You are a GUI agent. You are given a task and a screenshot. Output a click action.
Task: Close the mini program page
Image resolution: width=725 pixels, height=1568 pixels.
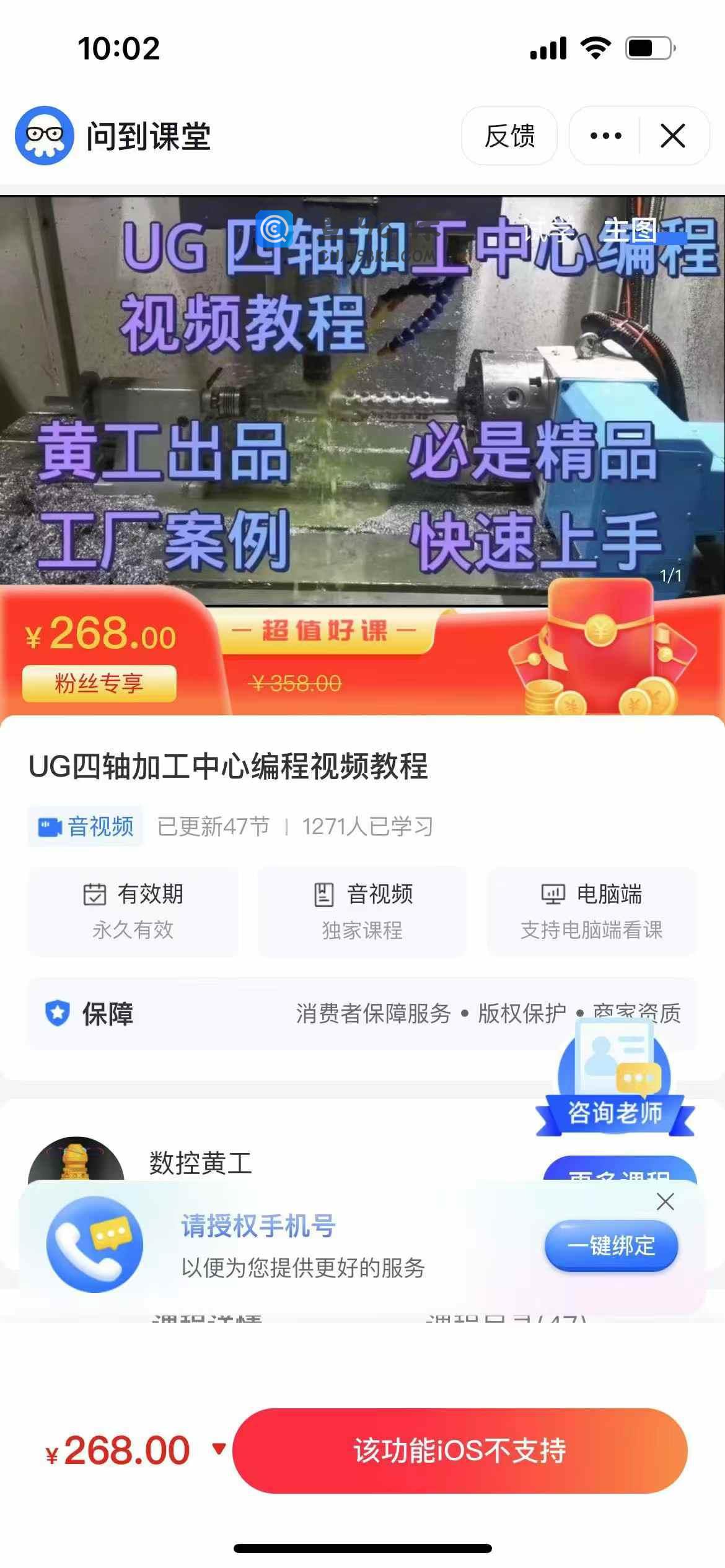click(x=673, y=136)
